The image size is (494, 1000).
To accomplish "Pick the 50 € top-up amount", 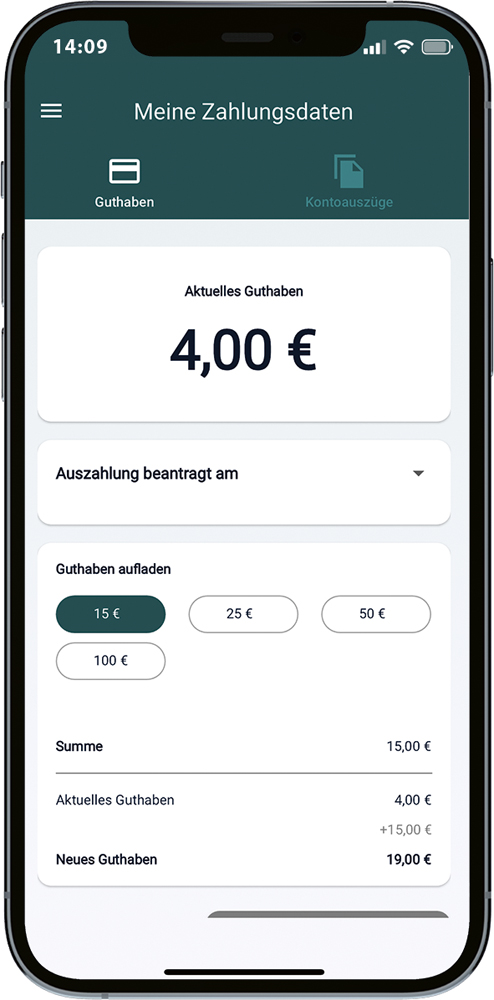I will pos(376,614).
